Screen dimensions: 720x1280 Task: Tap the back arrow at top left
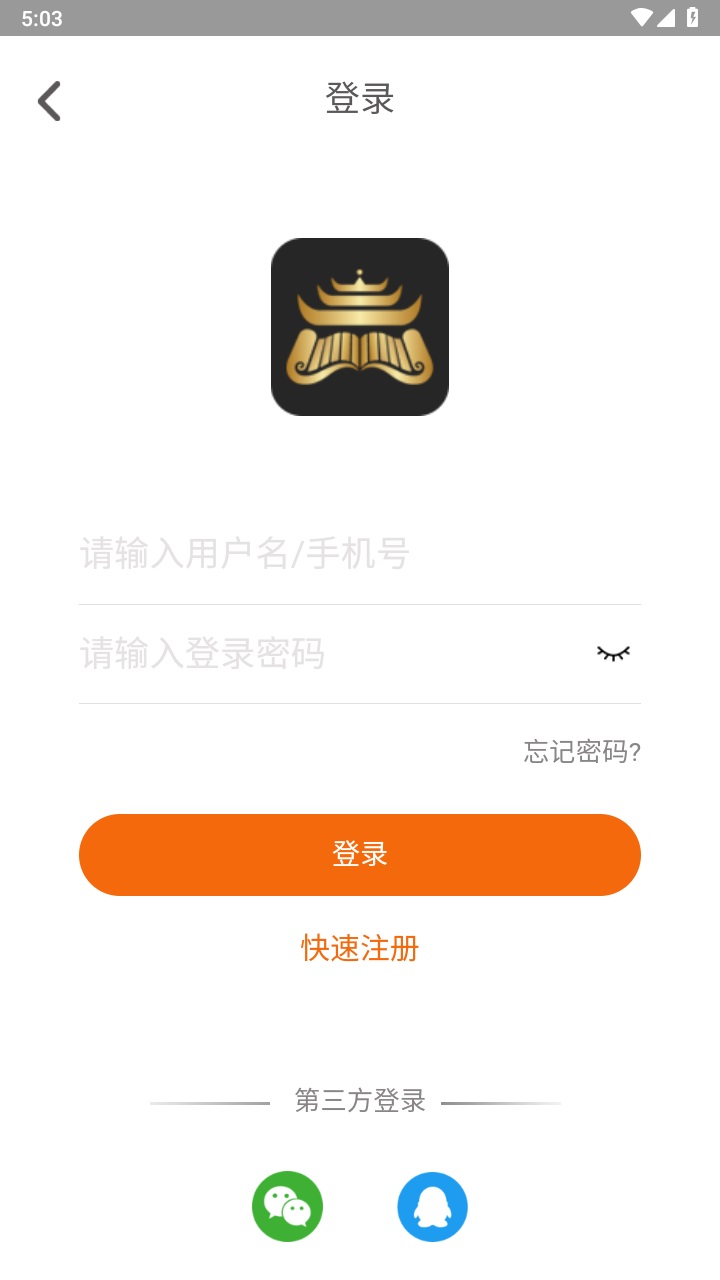(49, 100)
